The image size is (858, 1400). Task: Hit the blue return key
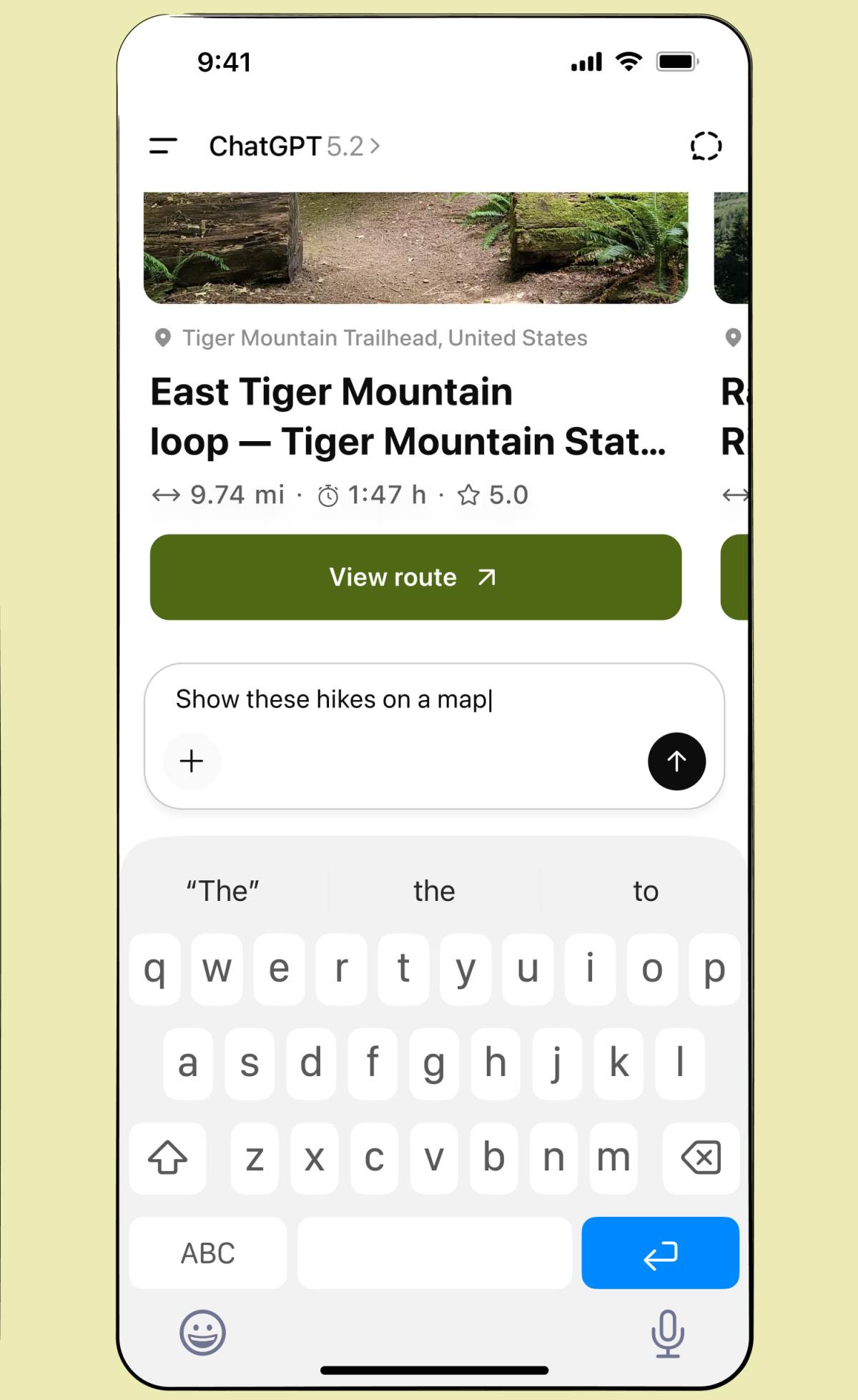660,1253
